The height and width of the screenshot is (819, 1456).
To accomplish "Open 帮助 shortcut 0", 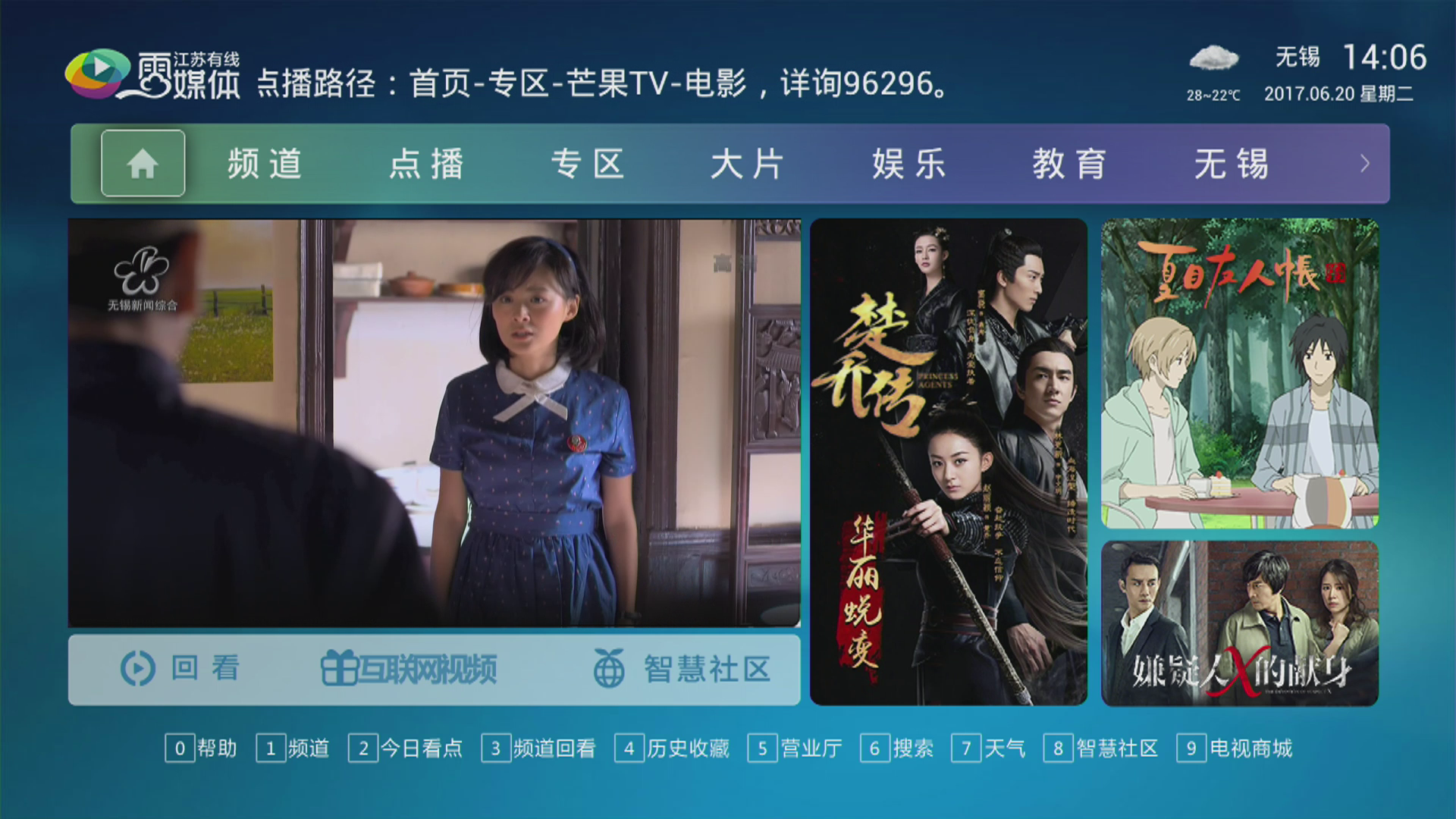I will (202, 748).
